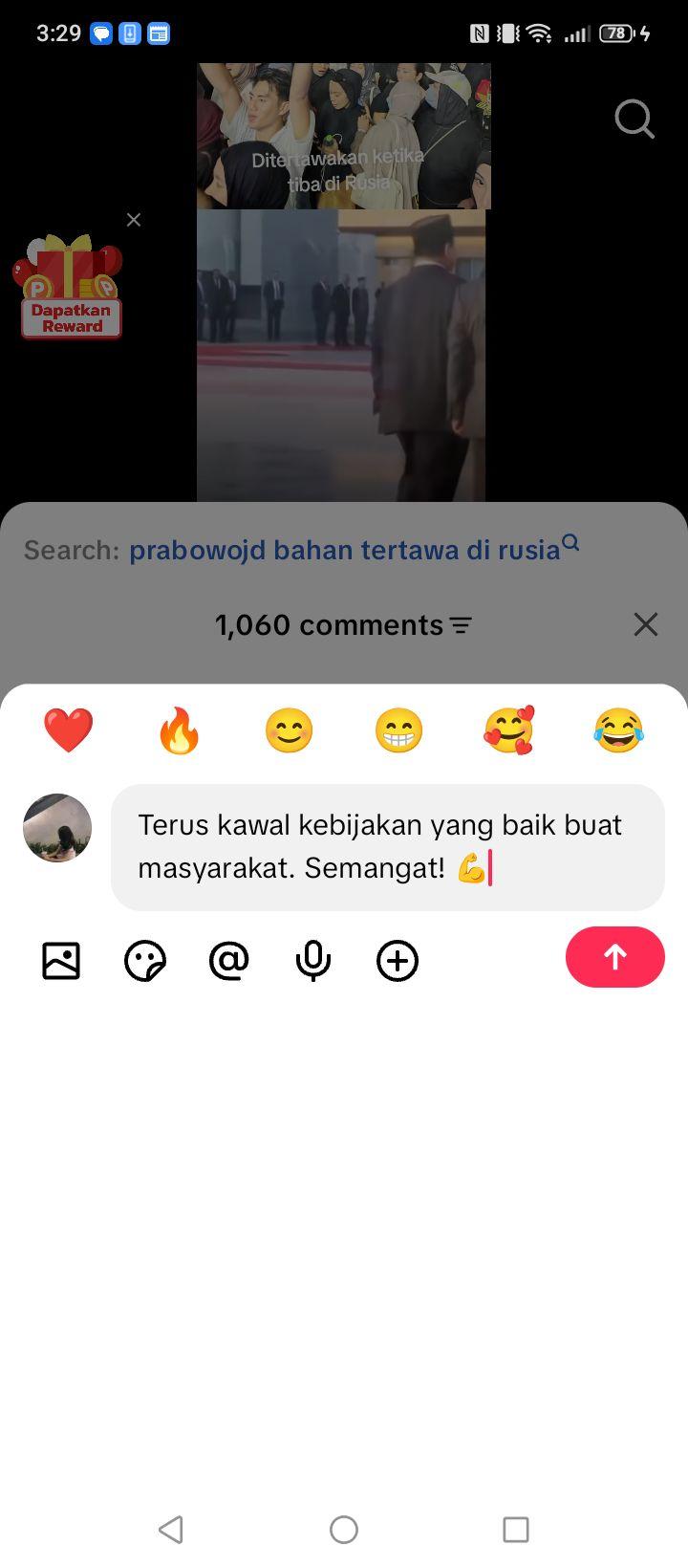Add the grinning teeth emoji
This screenshot has width=688, height=1568.
pos(398,731)
